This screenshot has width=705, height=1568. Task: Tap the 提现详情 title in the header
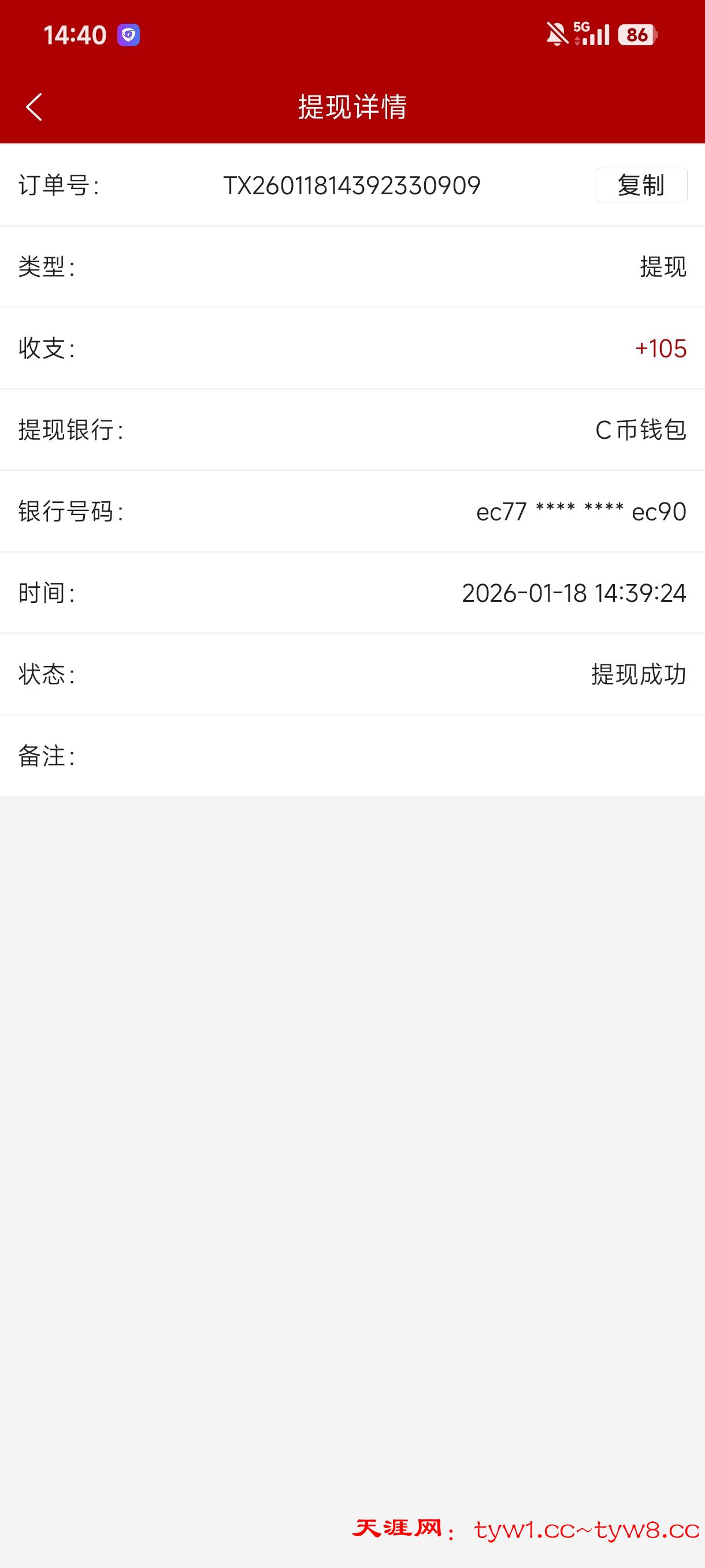click(x=352, y=106)
